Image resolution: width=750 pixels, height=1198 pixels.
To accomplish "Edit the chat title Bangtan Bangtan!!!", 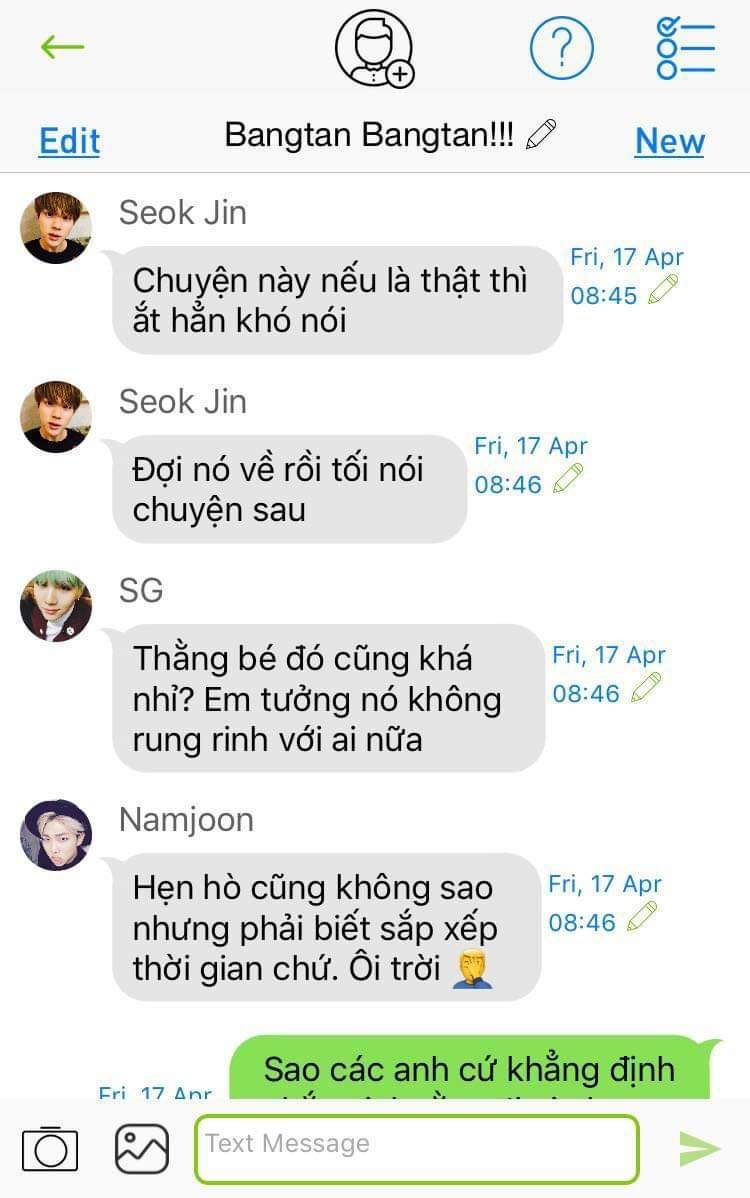I will tap(541, 134).
